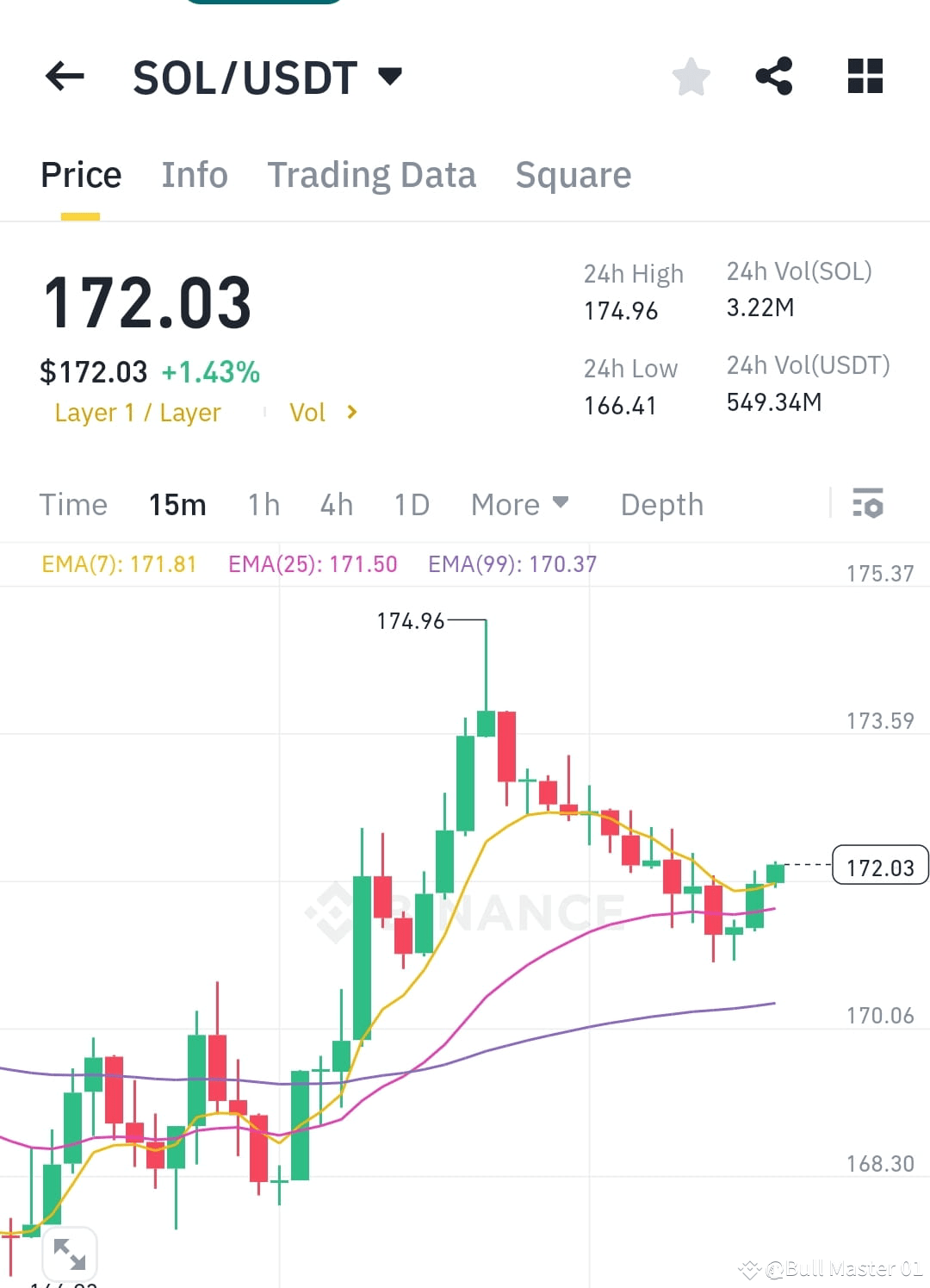Image resolution: width=930 pixels, height=1288 pixels.
Task: Switch chart to 1h timeframe
Action: point(263,504)
